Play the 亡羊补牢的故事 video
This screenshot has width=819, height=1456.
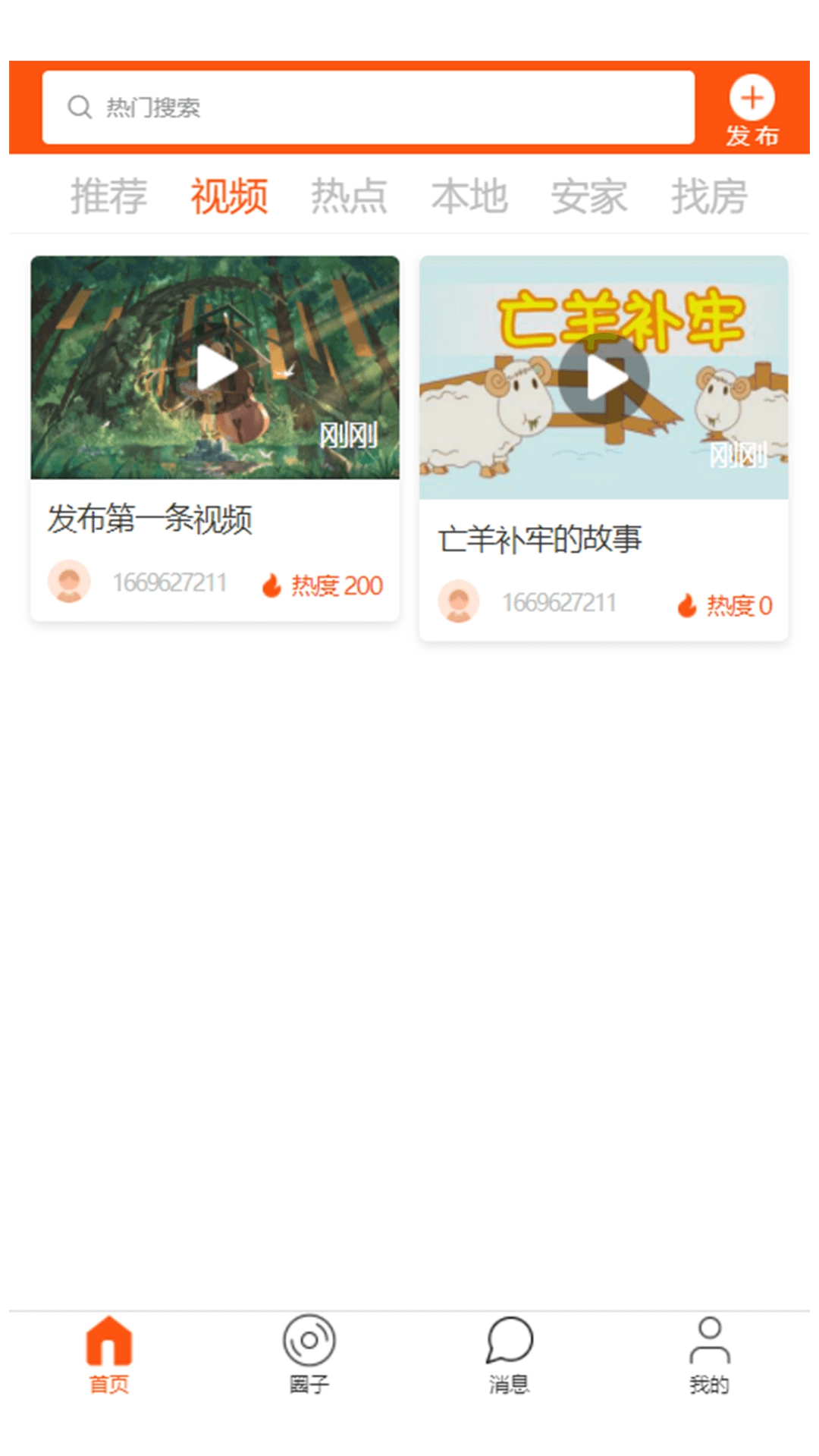604,378
